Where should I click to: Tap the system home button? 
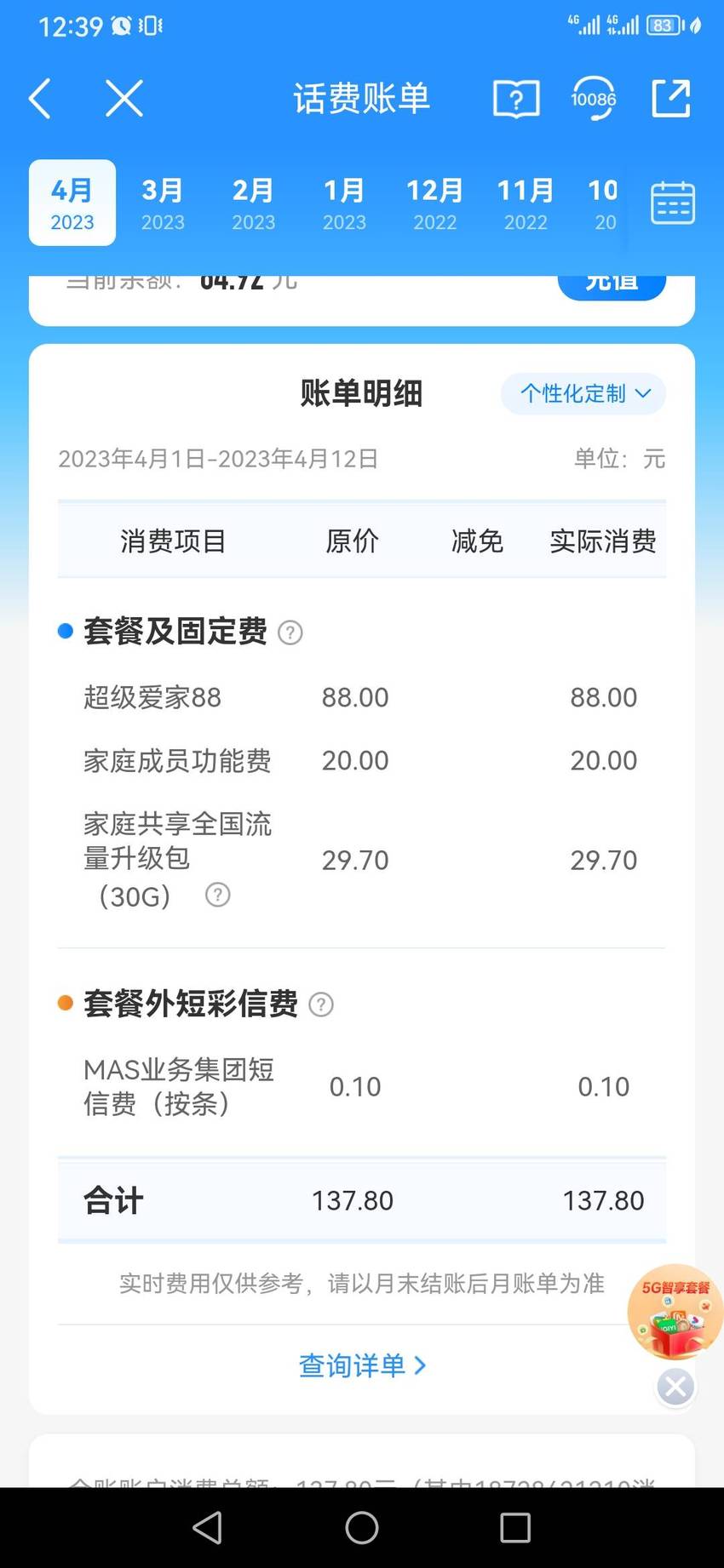pyautogui.click(x=362, y=1528)
